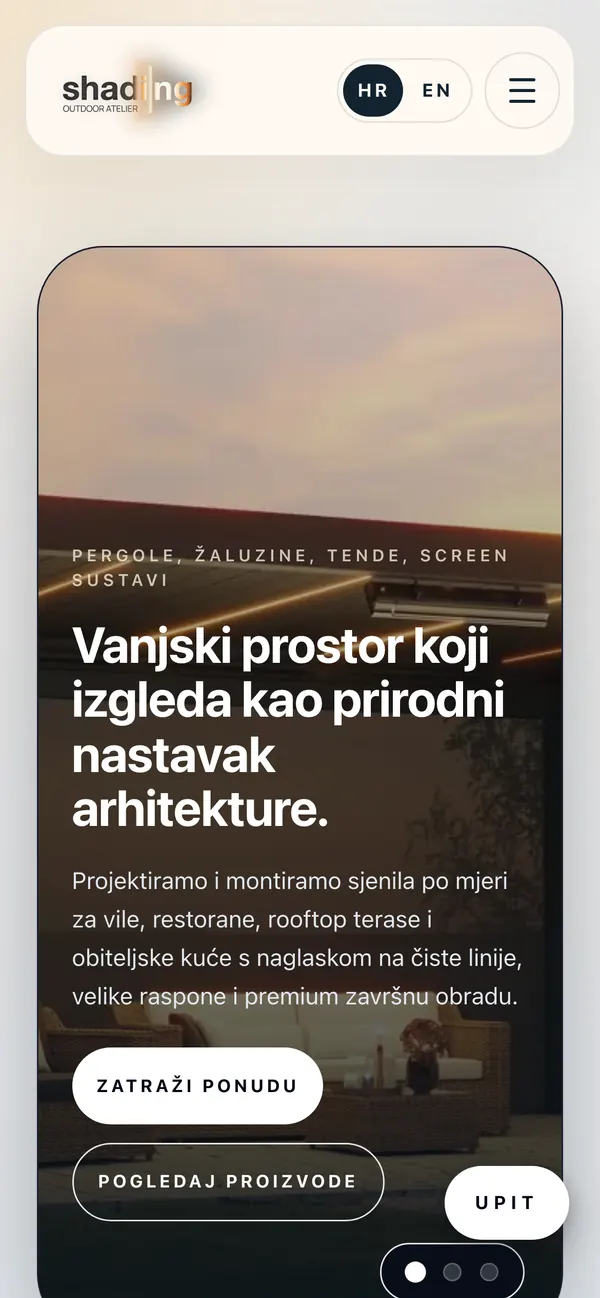Tap the Zatraži ponudu button

tap(197, 1086)
